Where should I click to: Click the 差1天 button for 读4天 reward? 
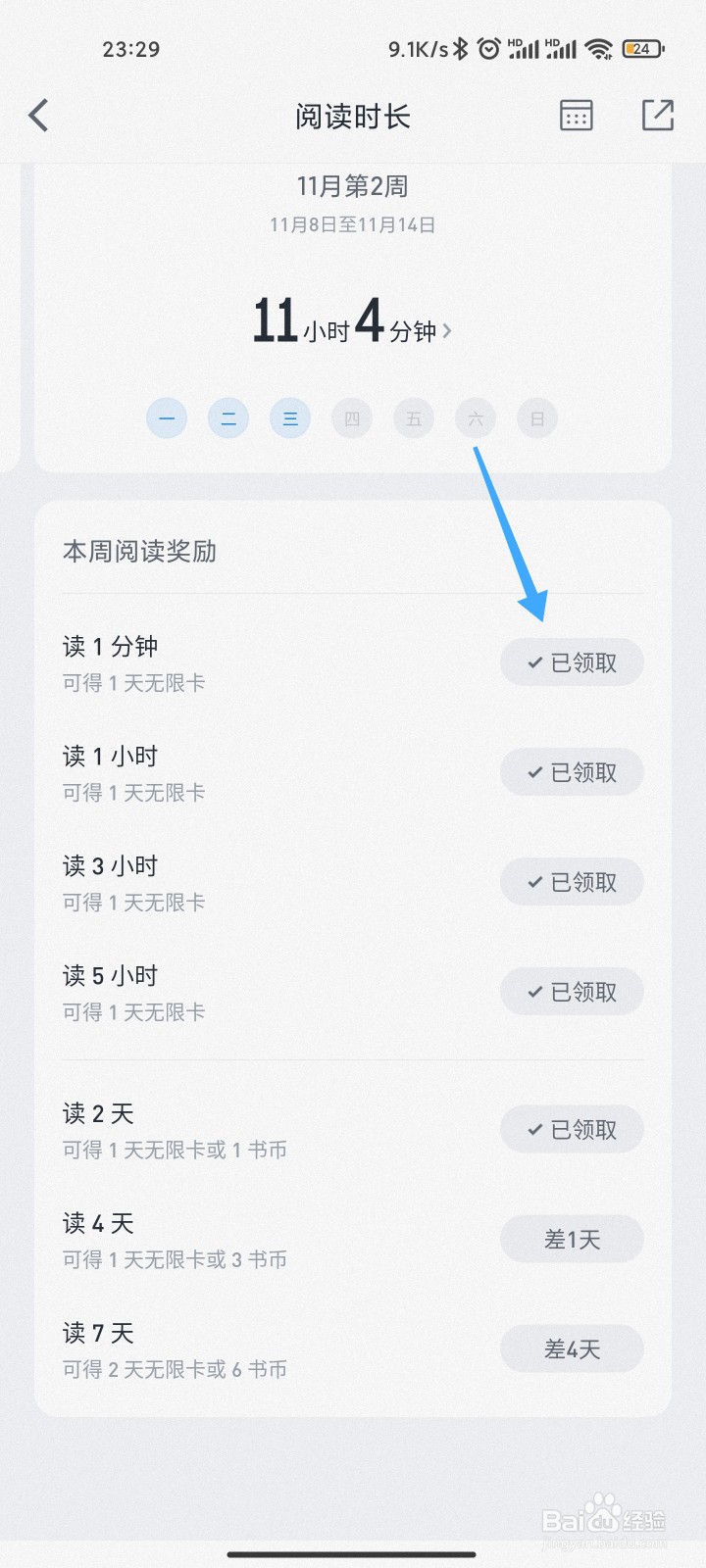[x=572, y=1239]
